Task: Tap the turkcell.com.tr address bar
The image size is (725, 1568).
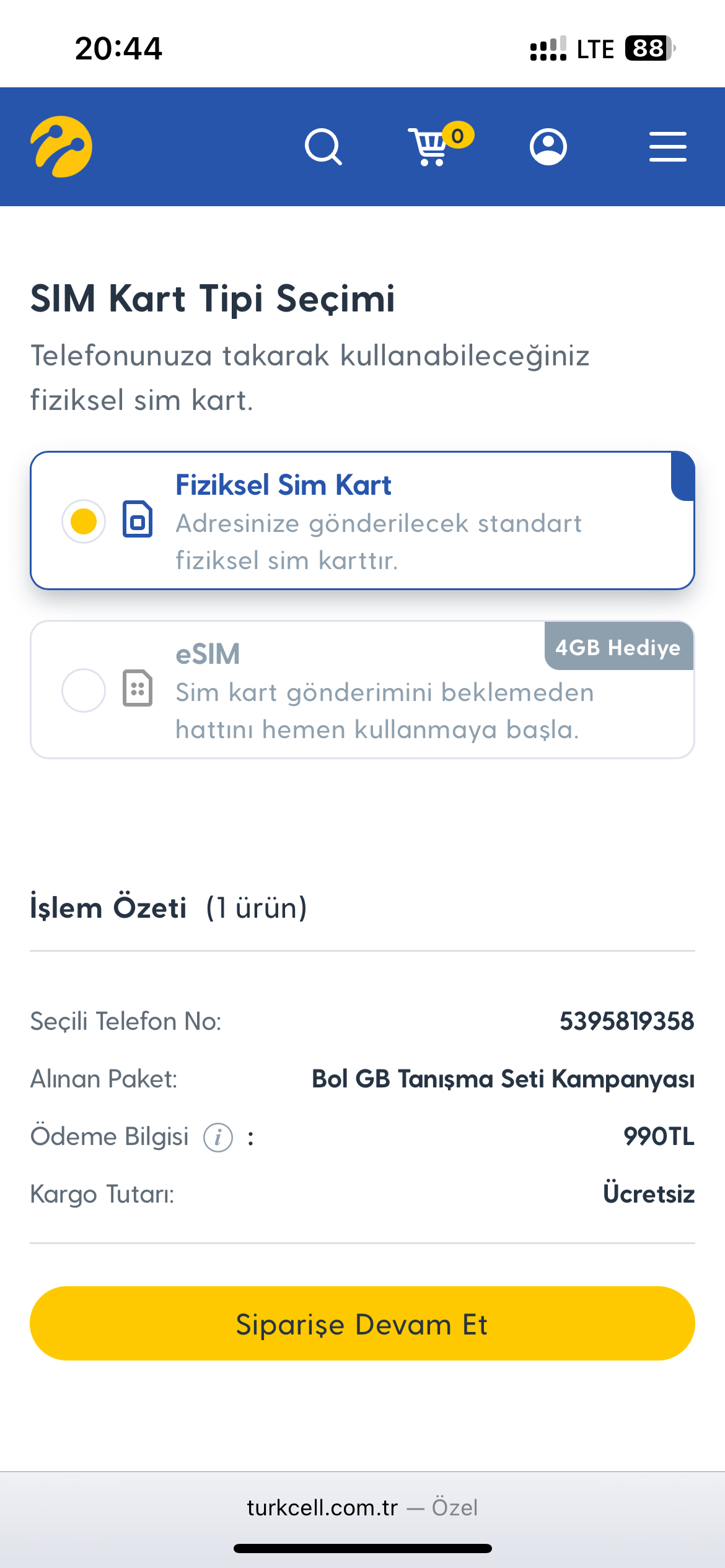Action: click(362, 1507)
